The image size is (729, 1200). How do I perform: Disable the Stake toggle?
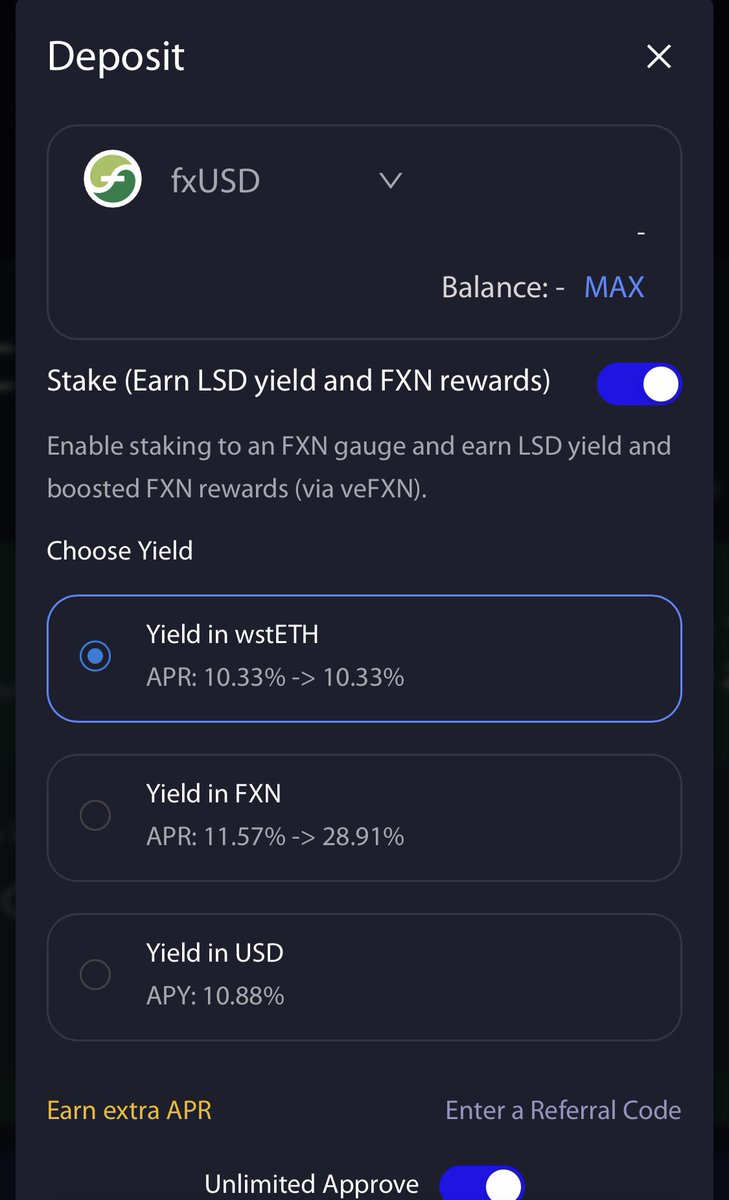(639, 384)
